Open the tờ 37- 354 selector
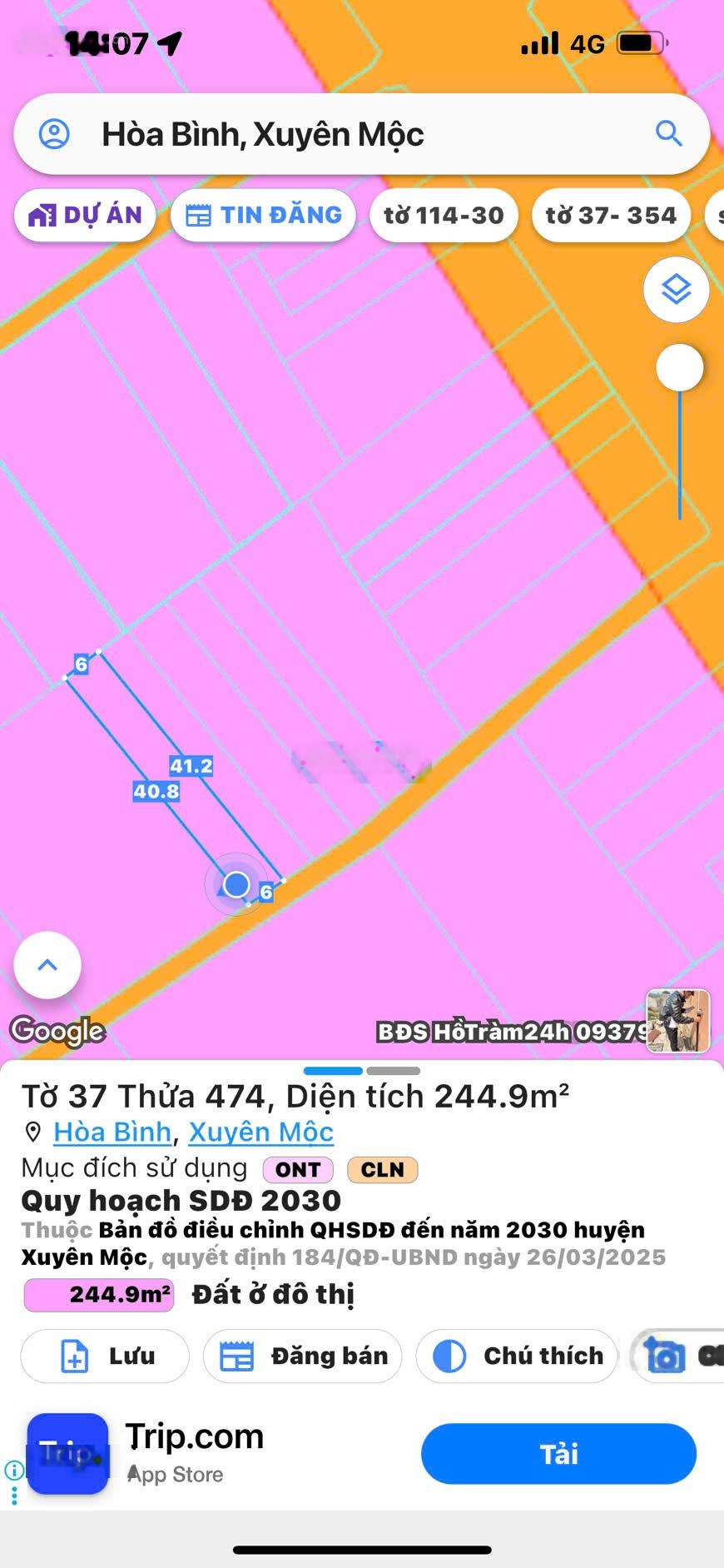 pyautogui.click(x=610, y=215)
